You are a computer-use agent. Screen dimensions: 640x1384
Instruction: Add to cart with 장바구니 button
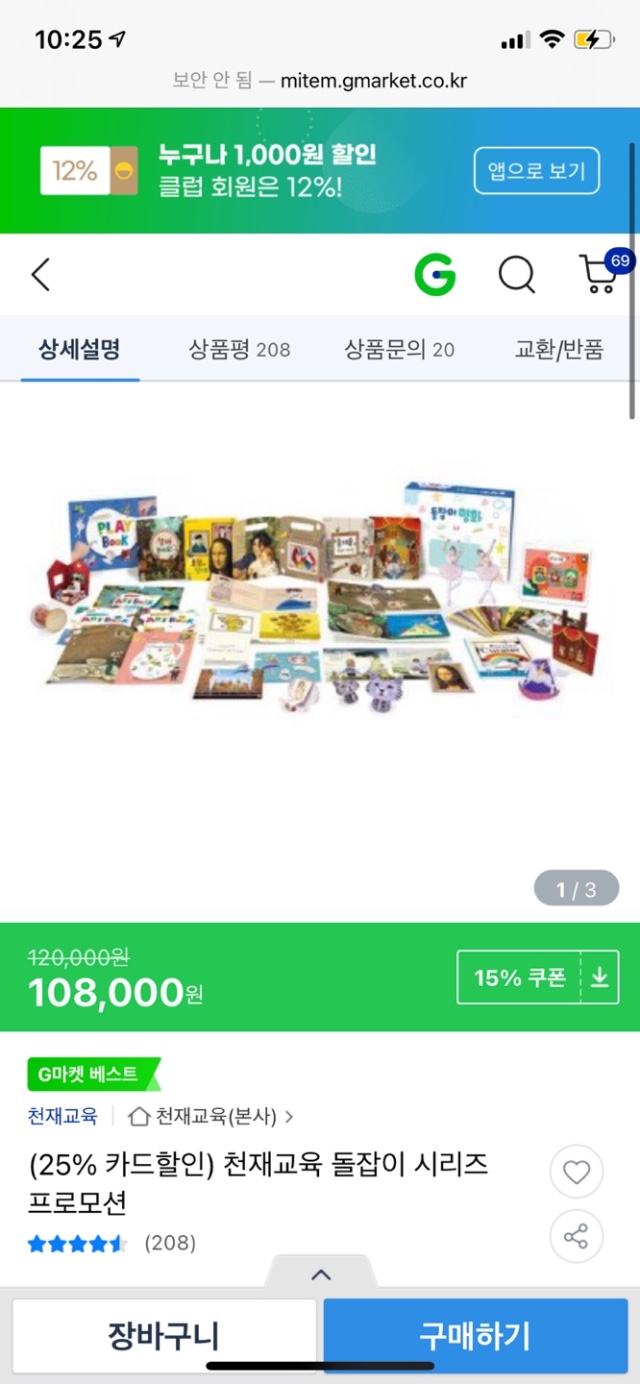click(164, 1335)
